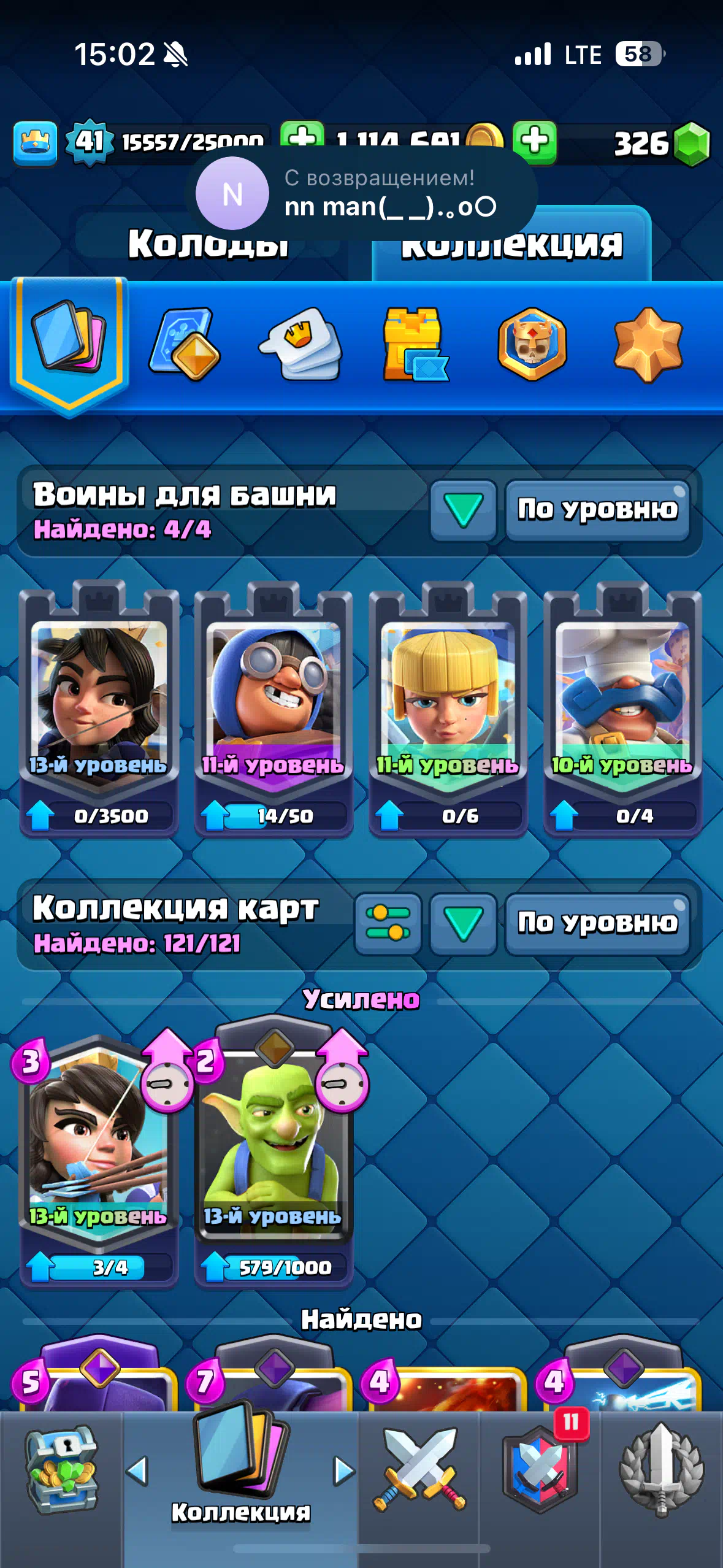The image size is (723, 1568).
Task: Select the boosted Goblins card 579/1000
Action: point(273,1153)
